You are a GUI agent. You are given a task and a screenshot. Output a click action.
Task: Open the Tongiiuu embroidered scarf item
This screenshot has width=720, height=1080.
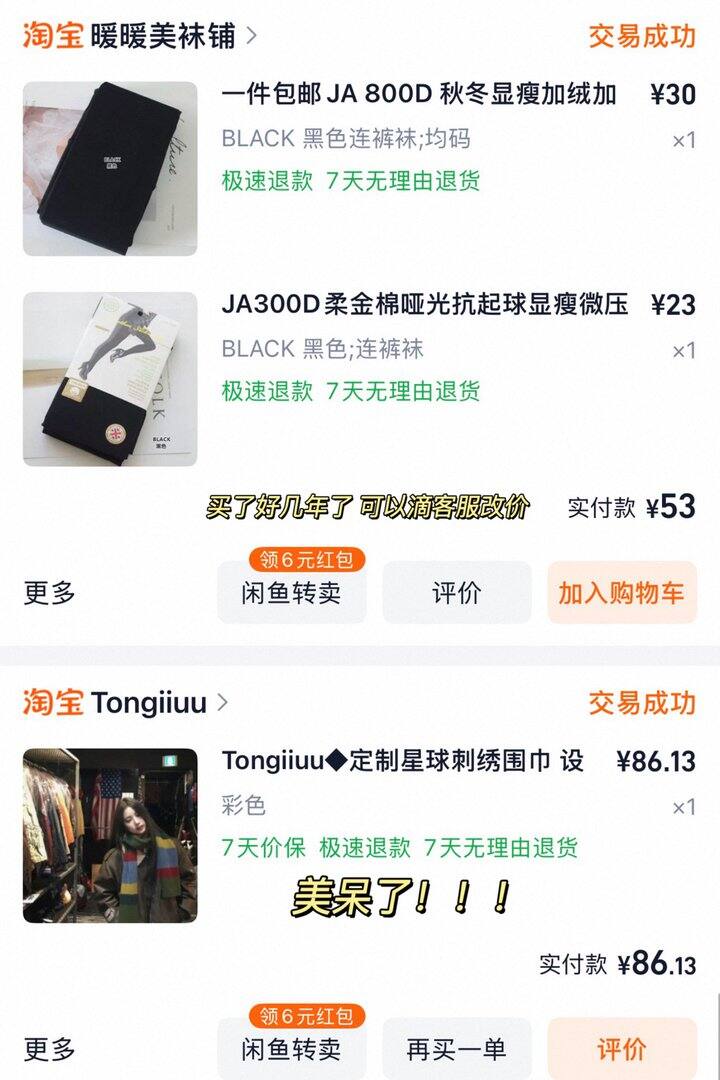point(402,761)
